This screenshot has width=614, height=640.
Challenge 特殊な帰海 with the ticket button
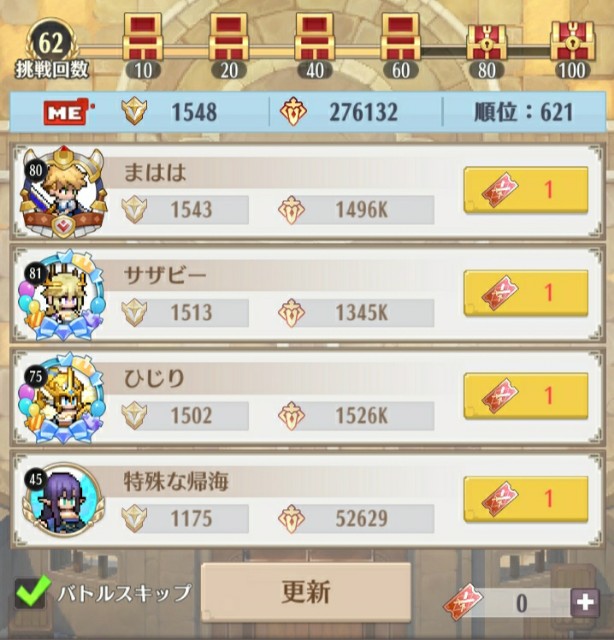pos(525,499)
